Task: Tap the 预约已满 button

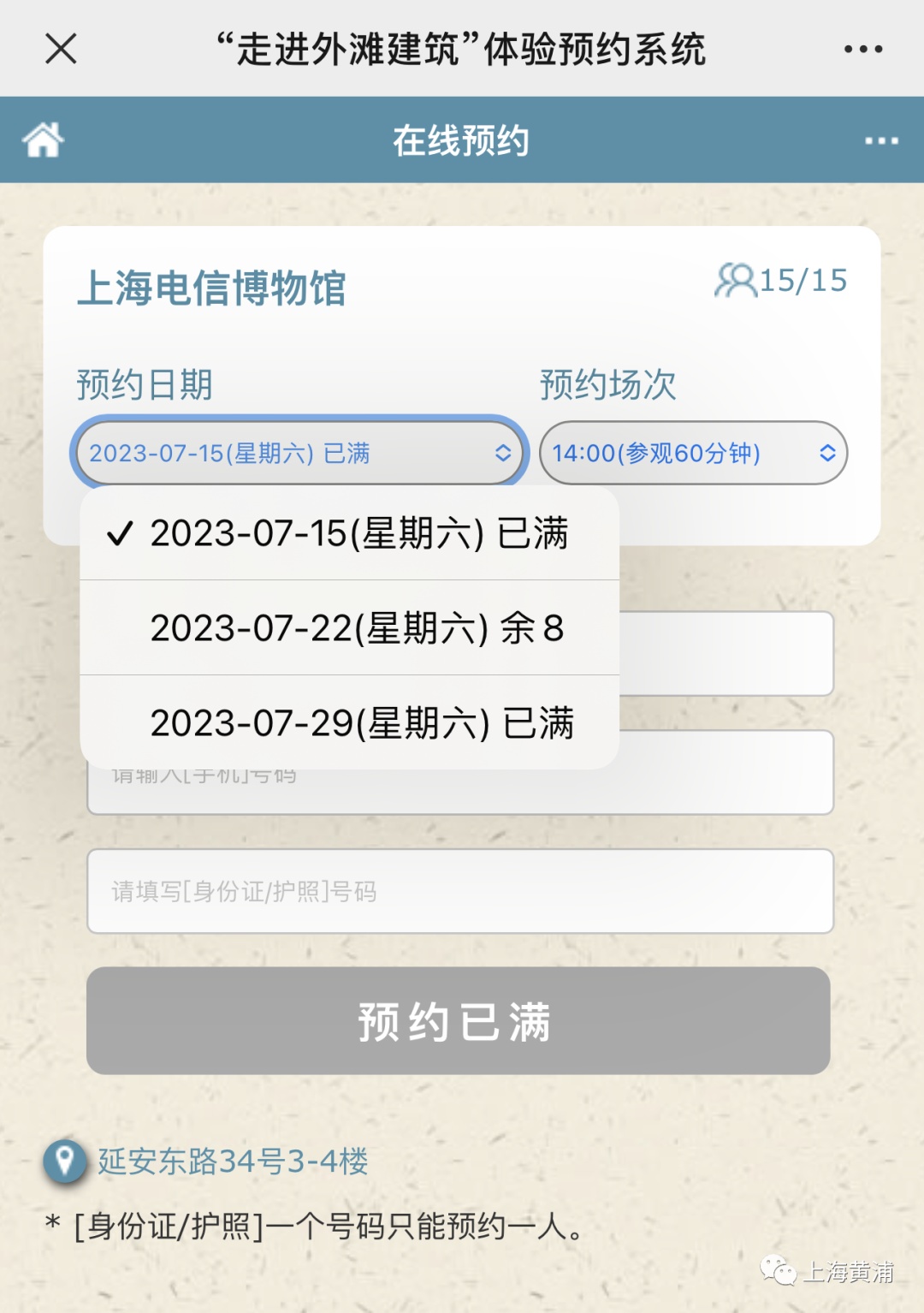Action: coord(459,1020)
